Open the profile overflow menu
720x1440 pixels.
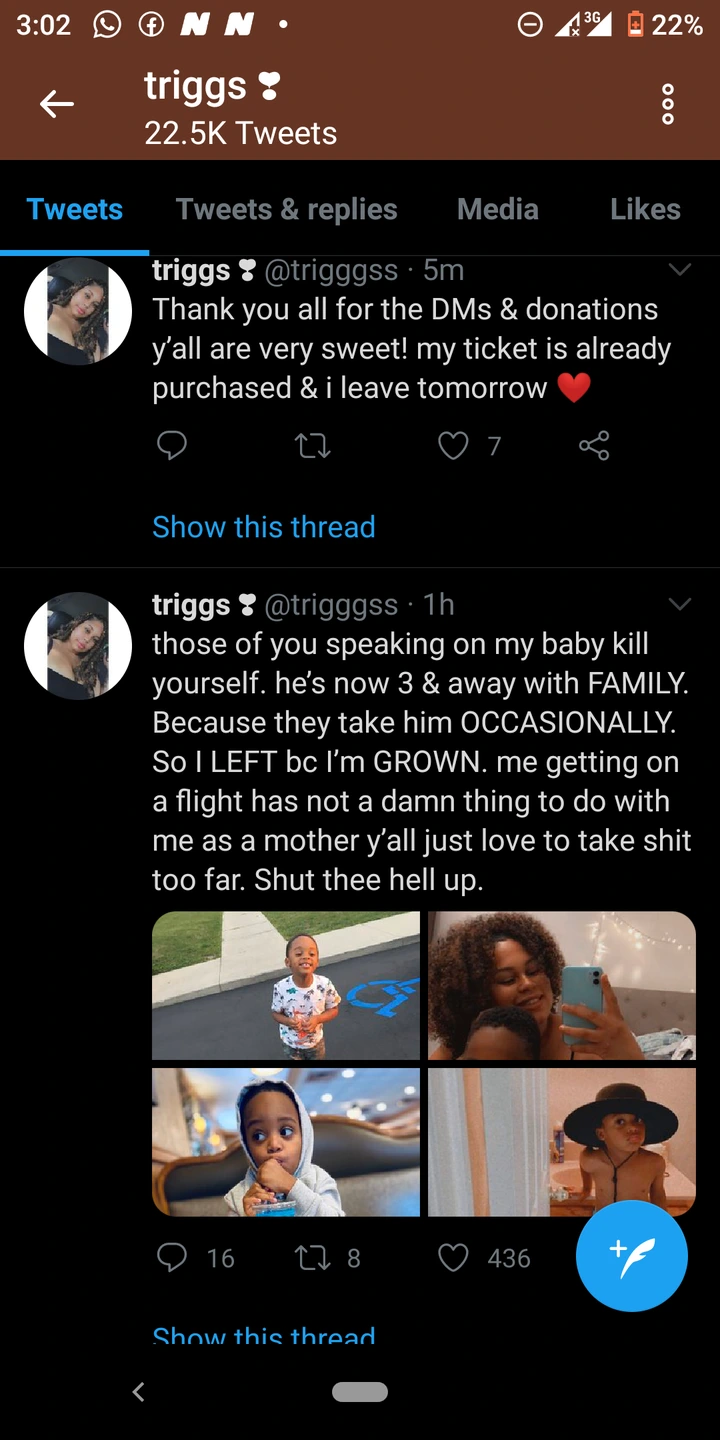coord(668,104)
